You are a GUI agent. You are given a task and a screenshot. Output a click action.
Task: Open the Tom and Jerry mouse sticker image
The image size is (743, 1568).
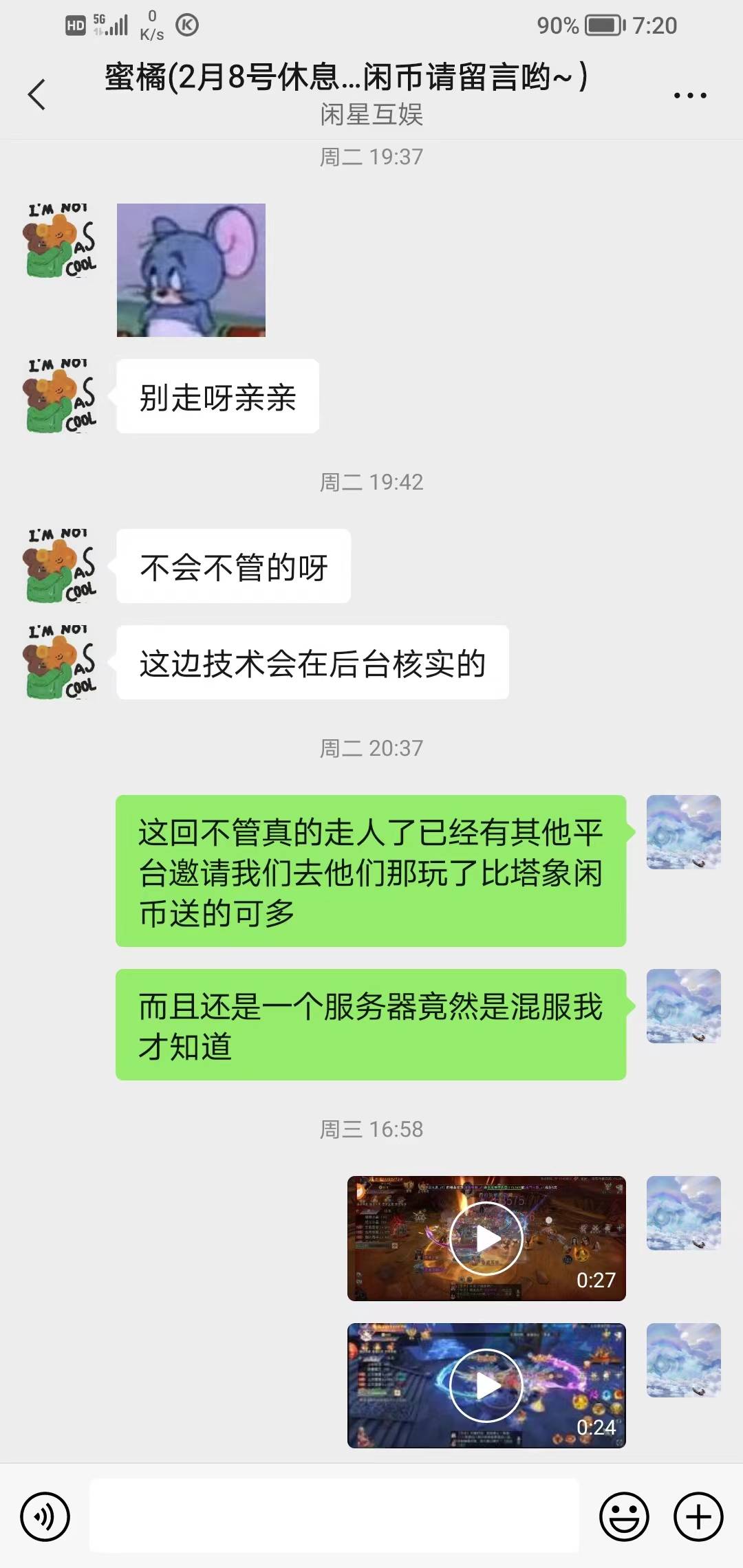191,270
